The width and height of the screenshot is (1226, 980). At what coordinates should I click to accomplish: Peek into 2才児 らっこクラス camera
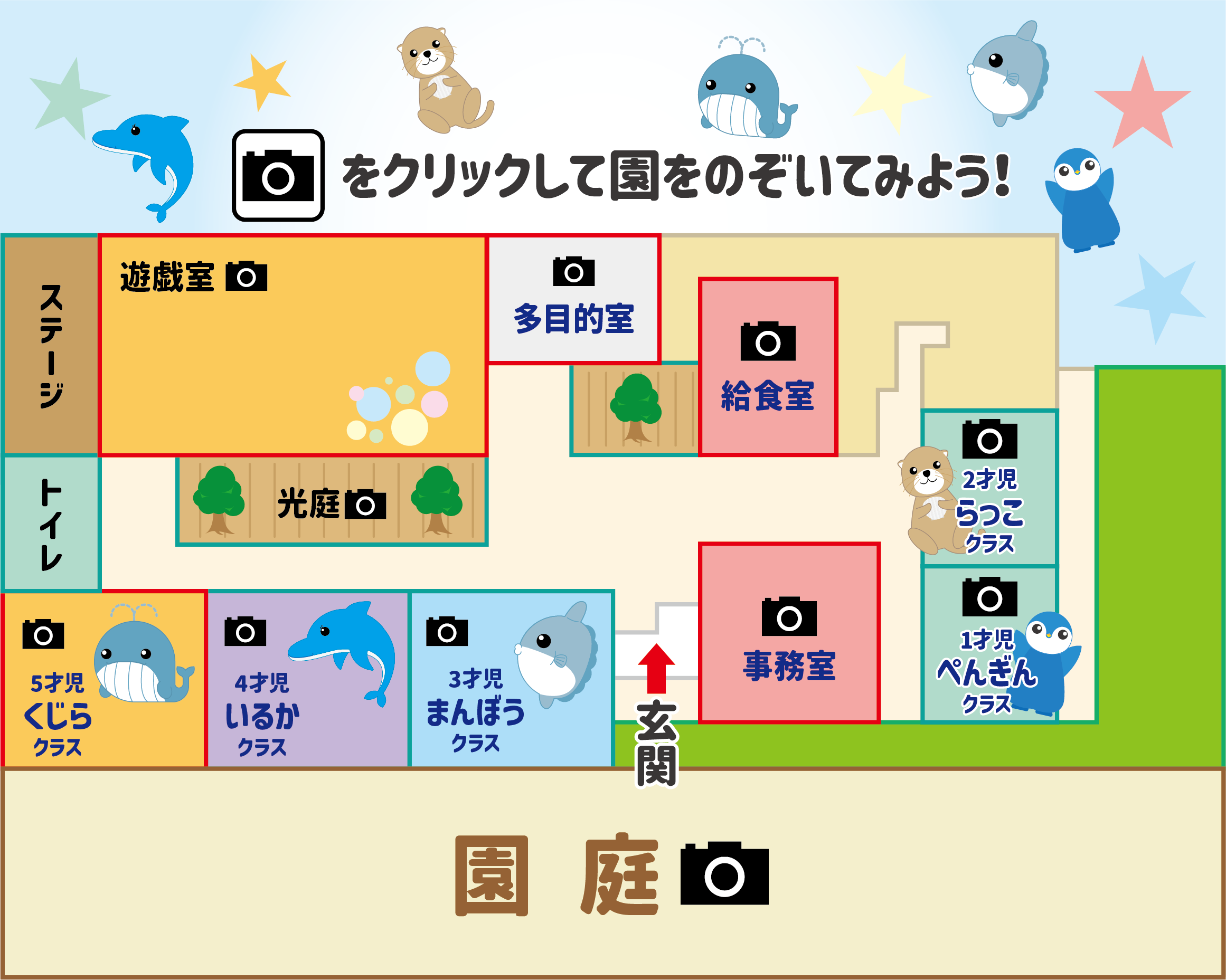989,440
